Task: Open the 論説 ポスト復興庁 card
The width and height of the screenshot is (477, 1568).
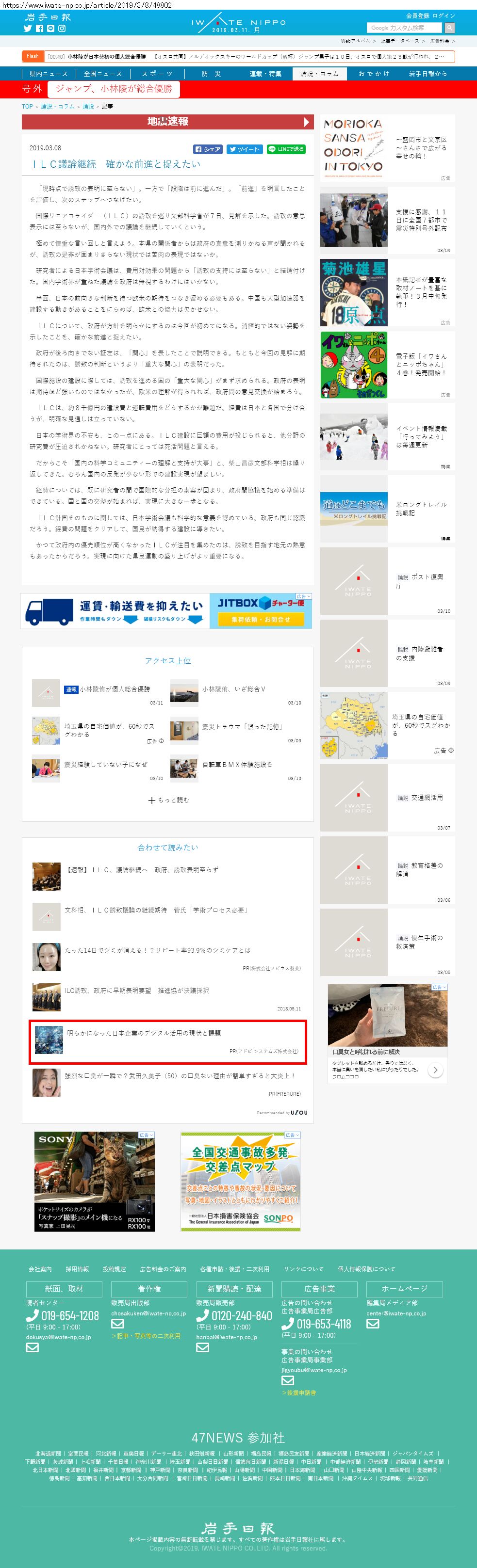Action: pyautogui.click(x=420, y=581)
